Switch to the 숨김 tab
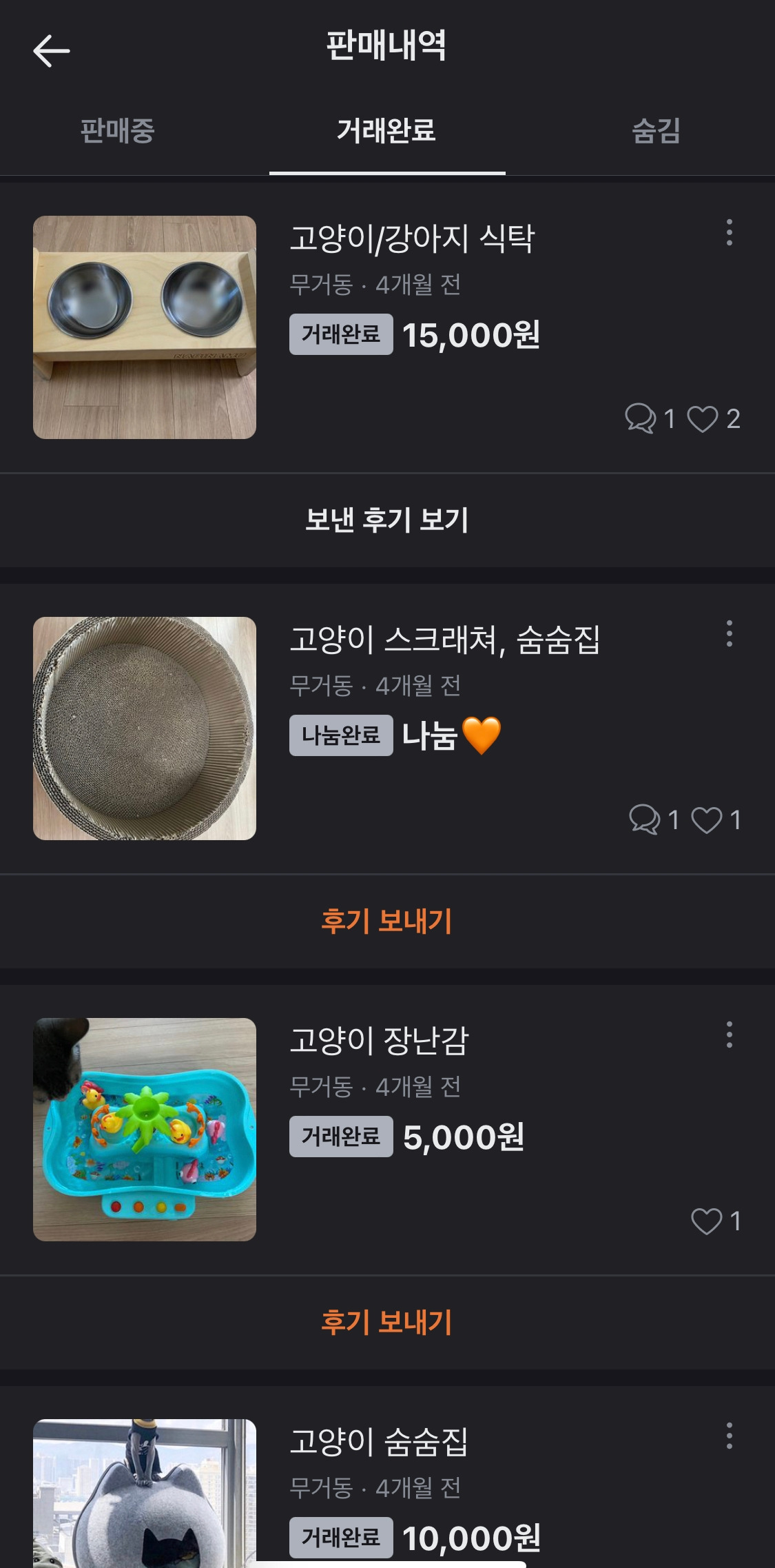Image resolution: width=775 pixels, height=1568 pixels. (x=656, y=131)
